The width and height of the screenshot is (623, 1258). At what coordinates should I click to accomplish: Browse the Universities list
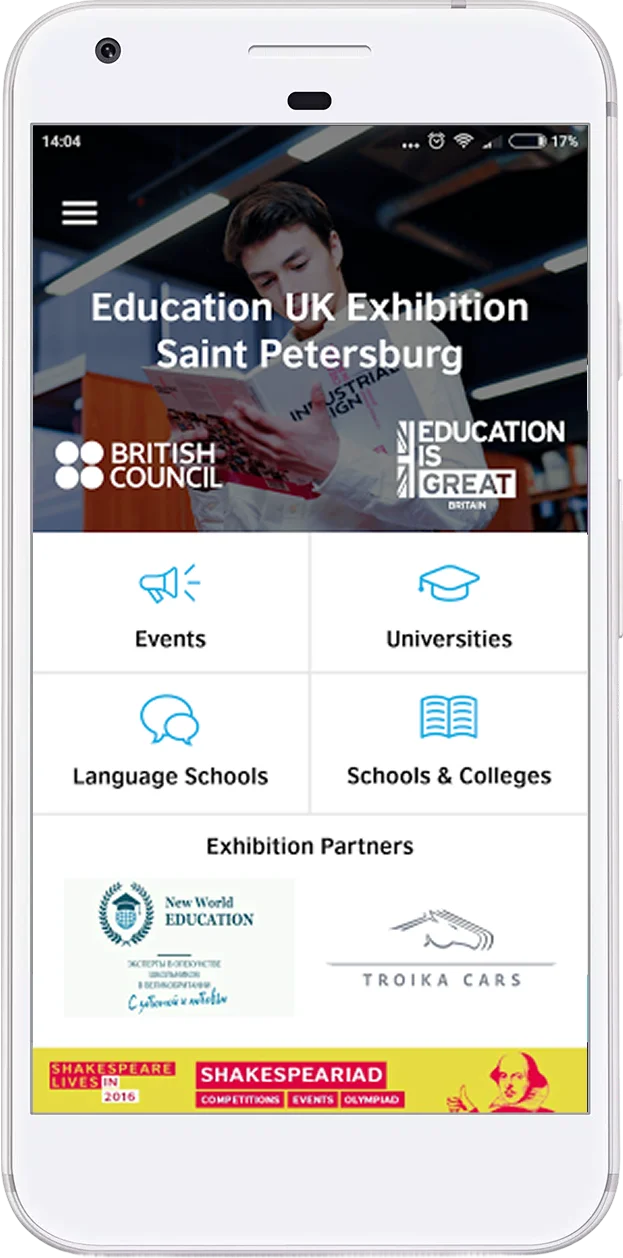tap(449, 603)
